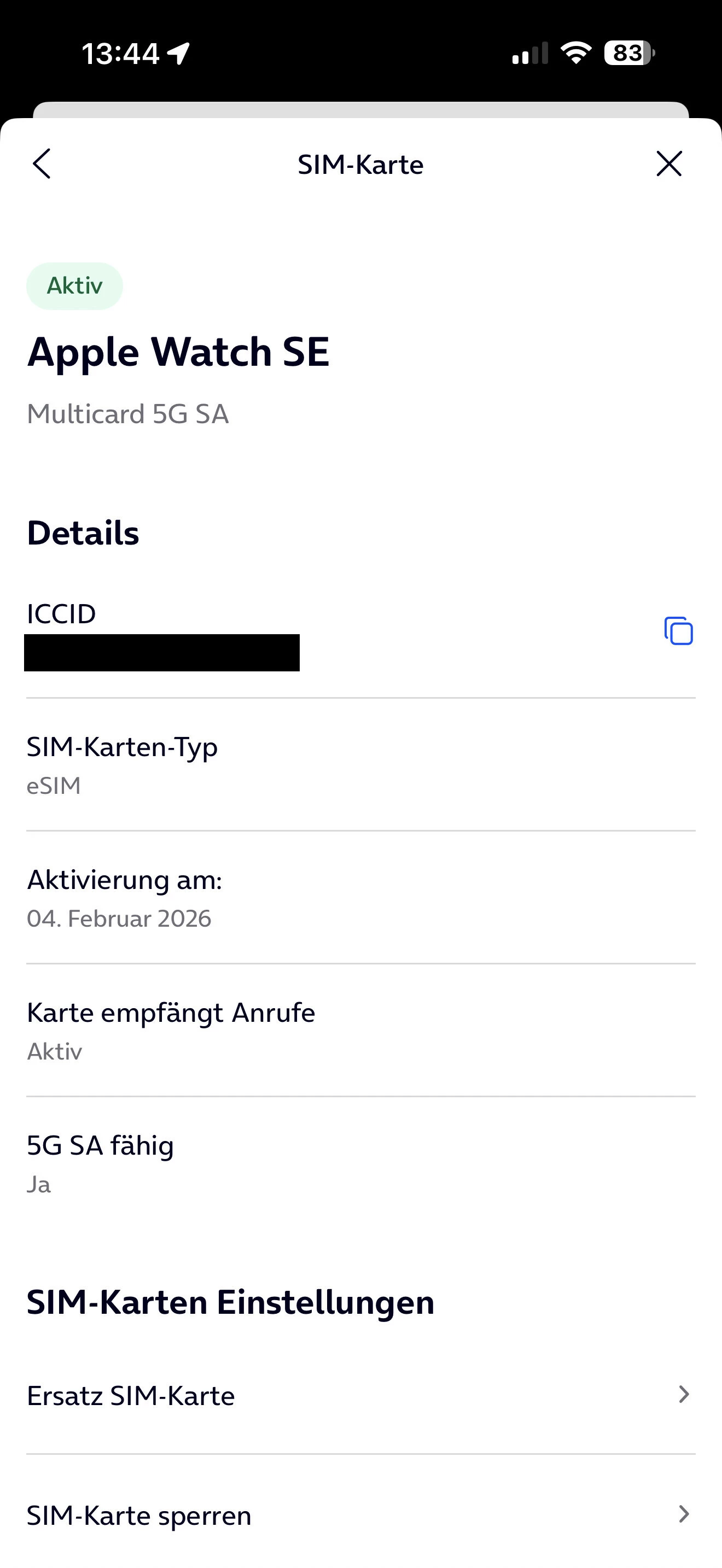Viewport: 722px width, 1568px height.
Task: Close the SIM-Karte sheet
Action: 669,163
